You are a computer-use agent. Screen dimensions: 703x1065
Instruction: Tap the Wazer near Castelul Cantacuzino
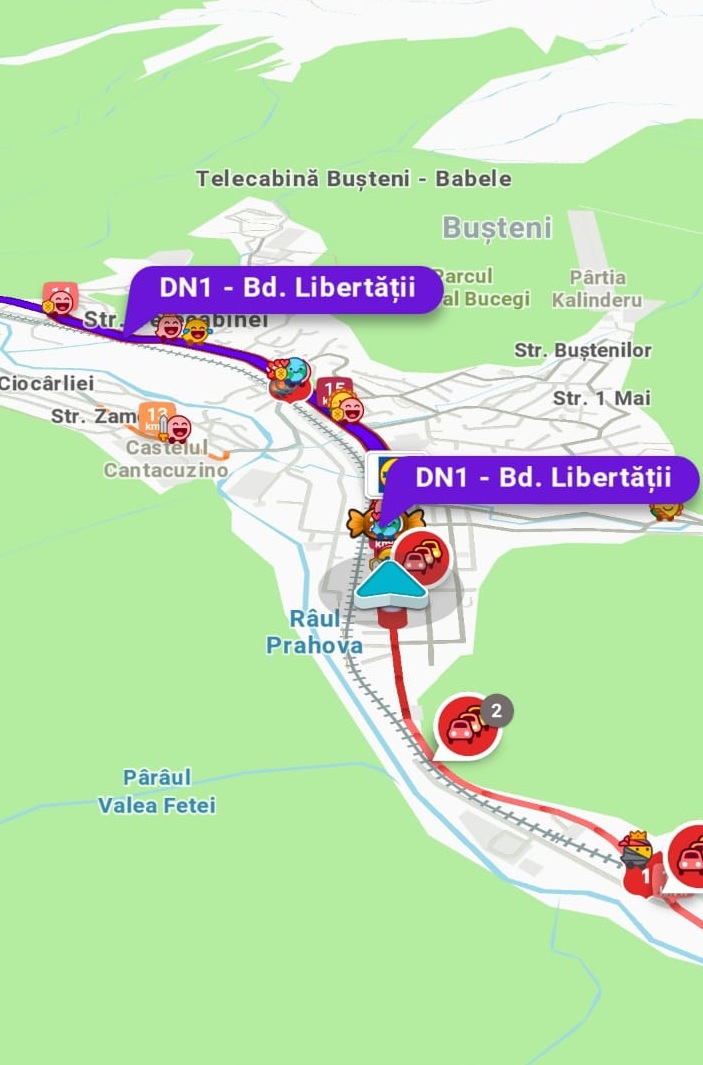[x=178, y=429]
